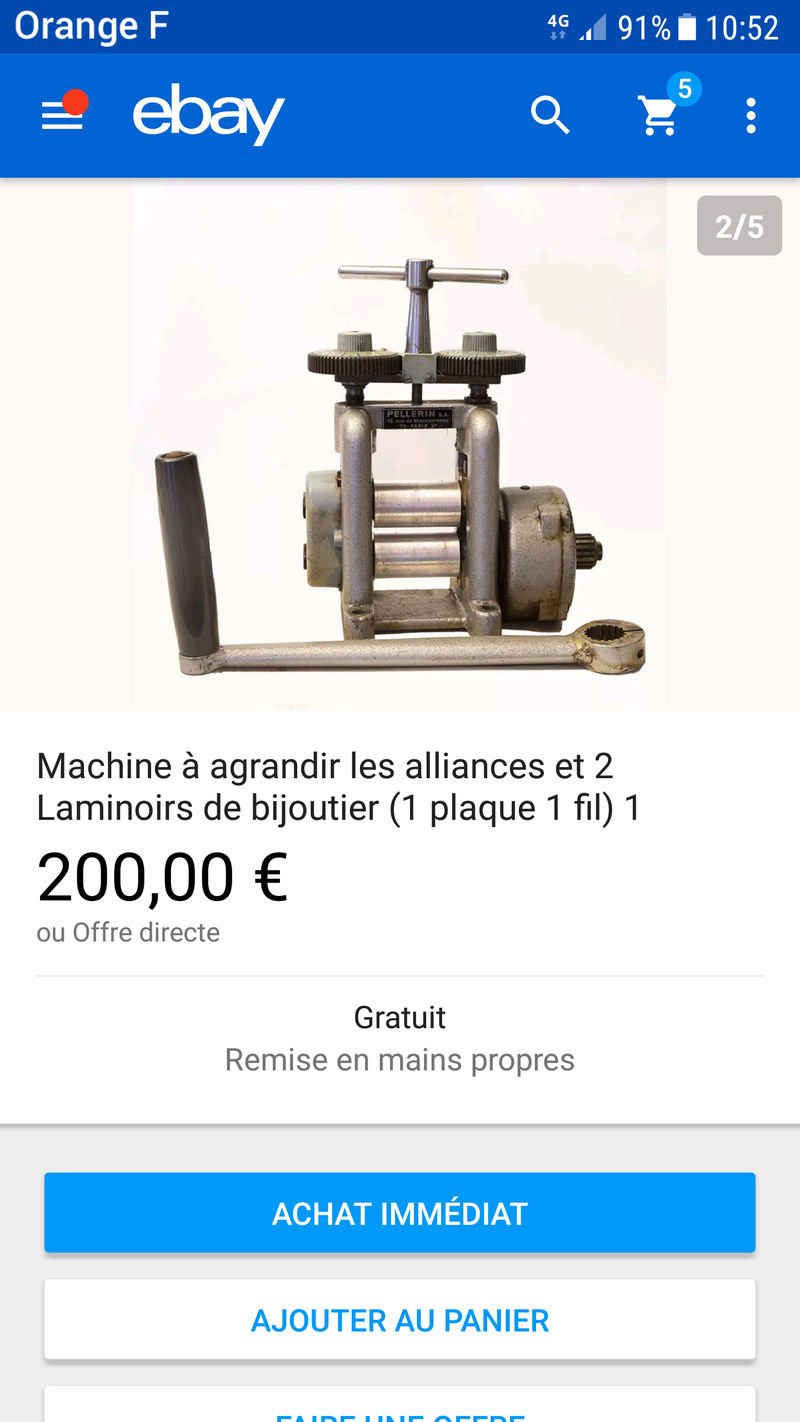
Task: Tap the Achat immédiat button
Action: click(x=400, y=1213)
